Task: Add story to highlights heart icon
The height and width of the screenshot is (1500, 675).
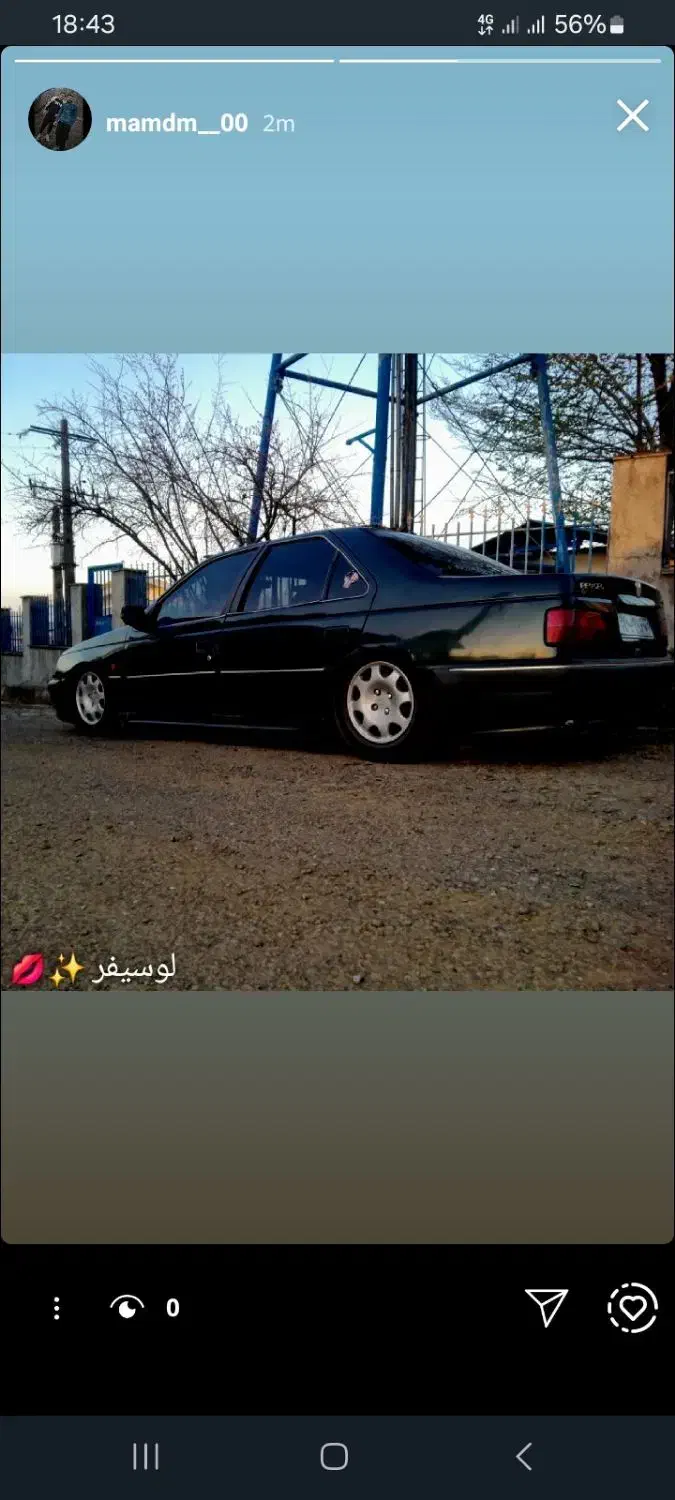Action: pyautogui.click(x=632, y=1307)
